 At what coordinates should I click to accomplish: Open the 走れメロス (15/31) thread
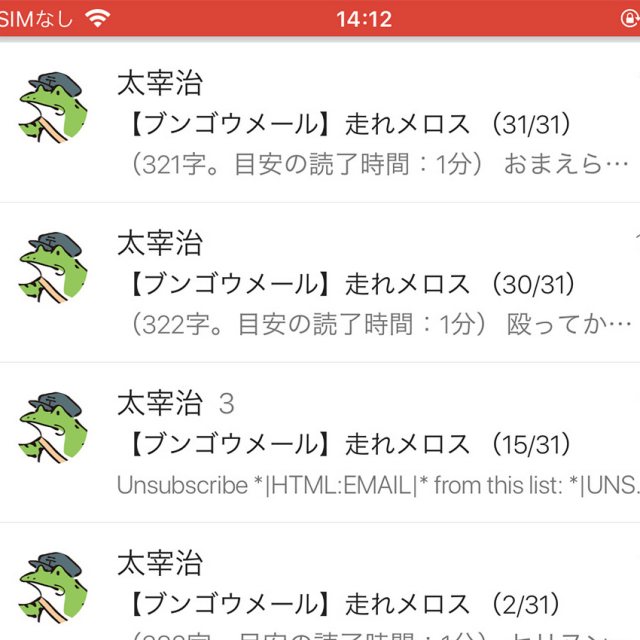coord(350,444)
